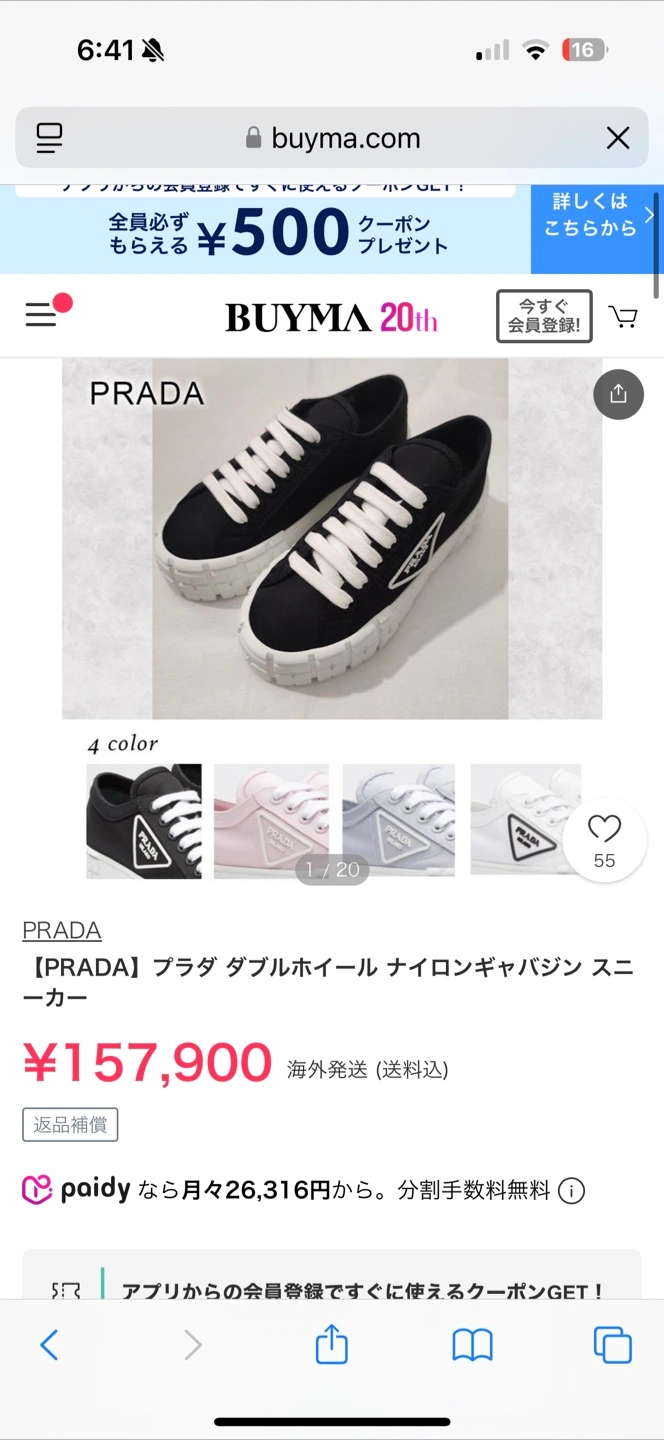Image resolution: width=664 pixels, height=1440 pixels.
Task: Tap the 今すぐ会員登録 button
Action: tap(544, 316)
